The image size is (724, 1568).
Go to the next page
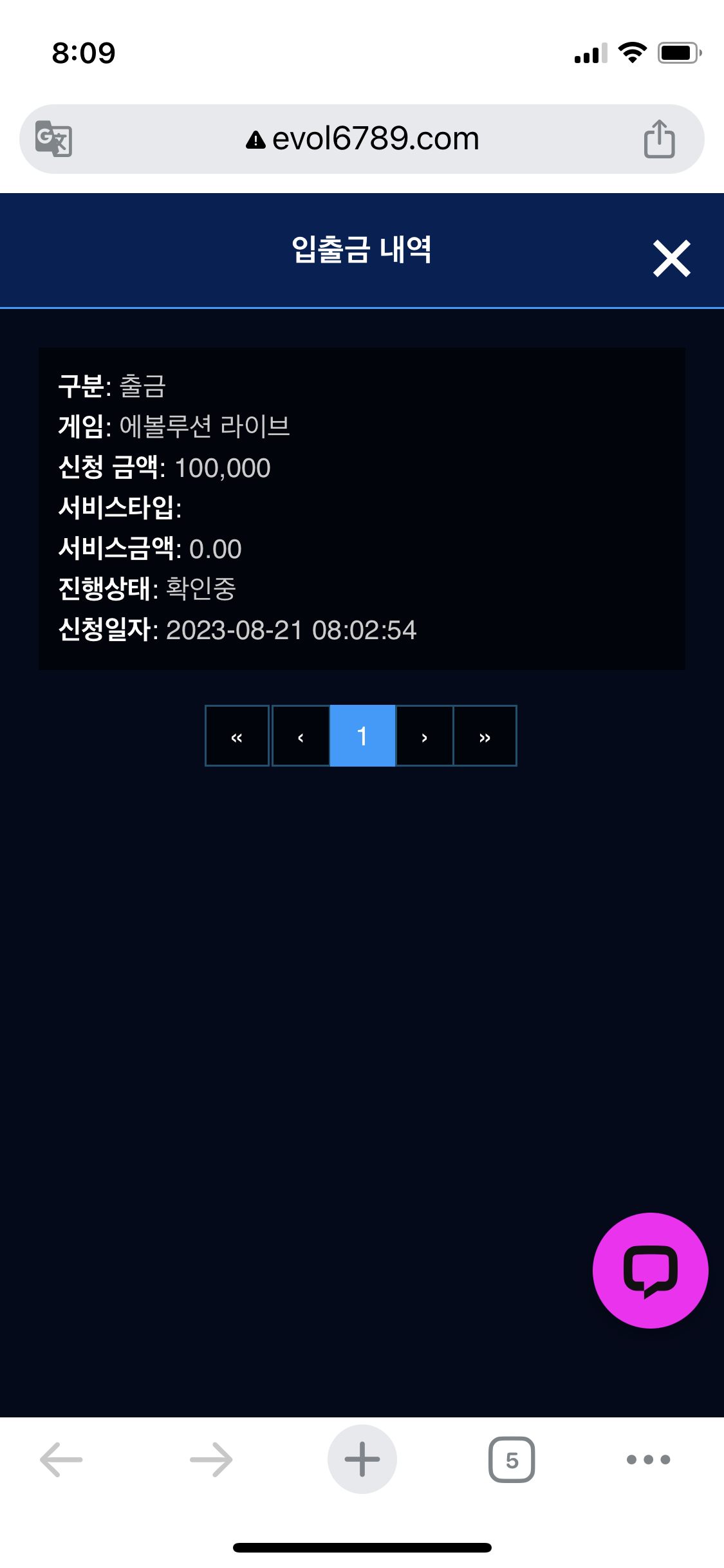pos(424,736)
